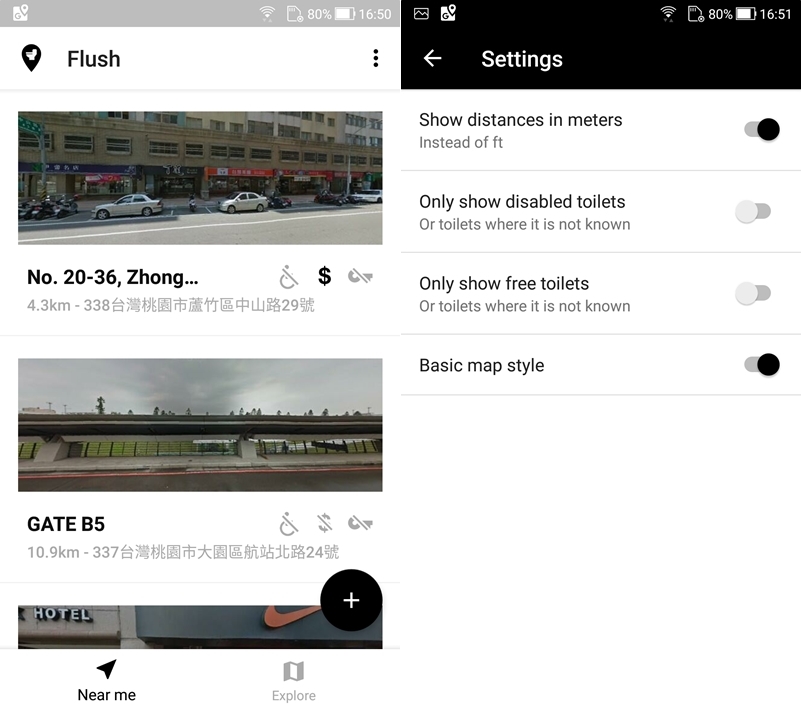
Task: Add a new toilet with plus button
Action: coord(351,600)
